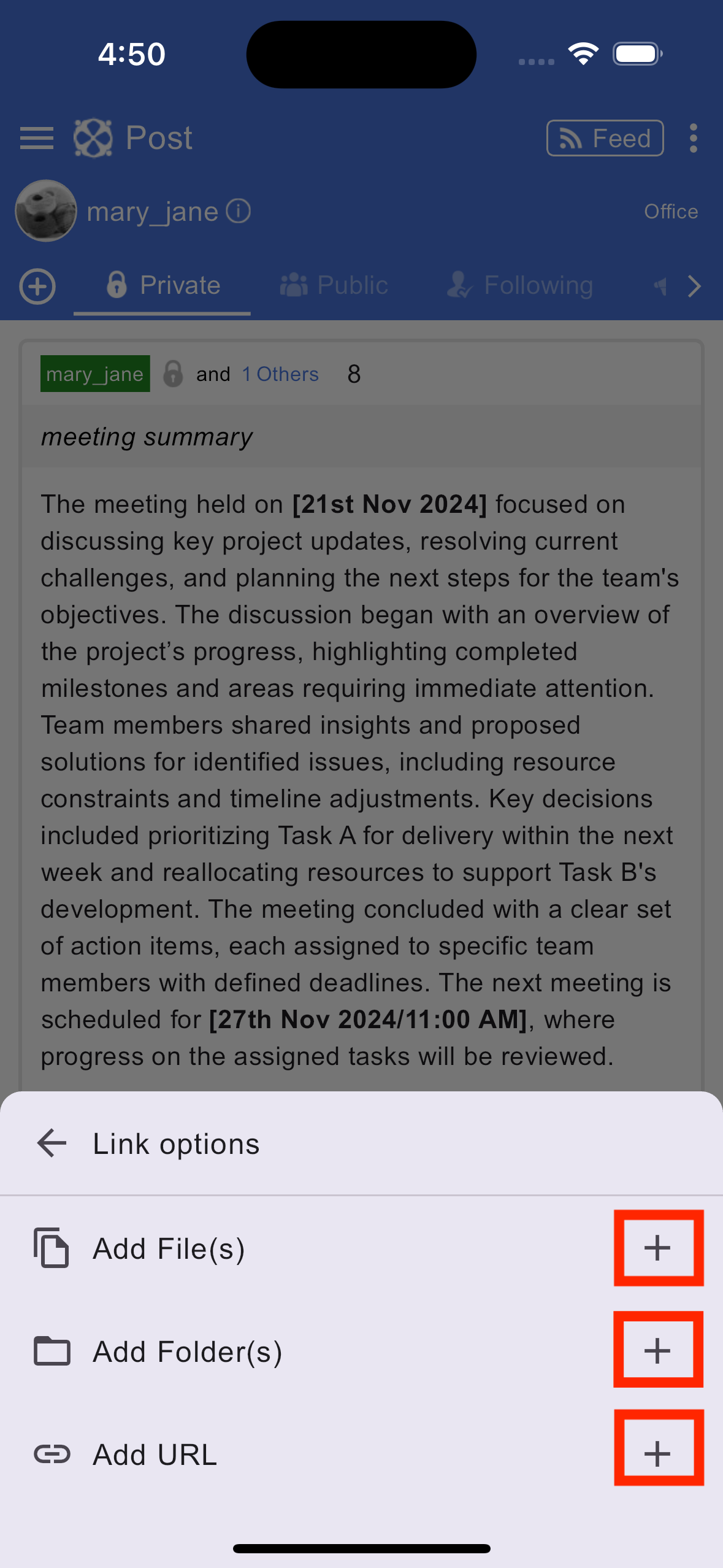723x1568 pixels.
Task: Create a new post with circled plus
Action: point(37,286)
